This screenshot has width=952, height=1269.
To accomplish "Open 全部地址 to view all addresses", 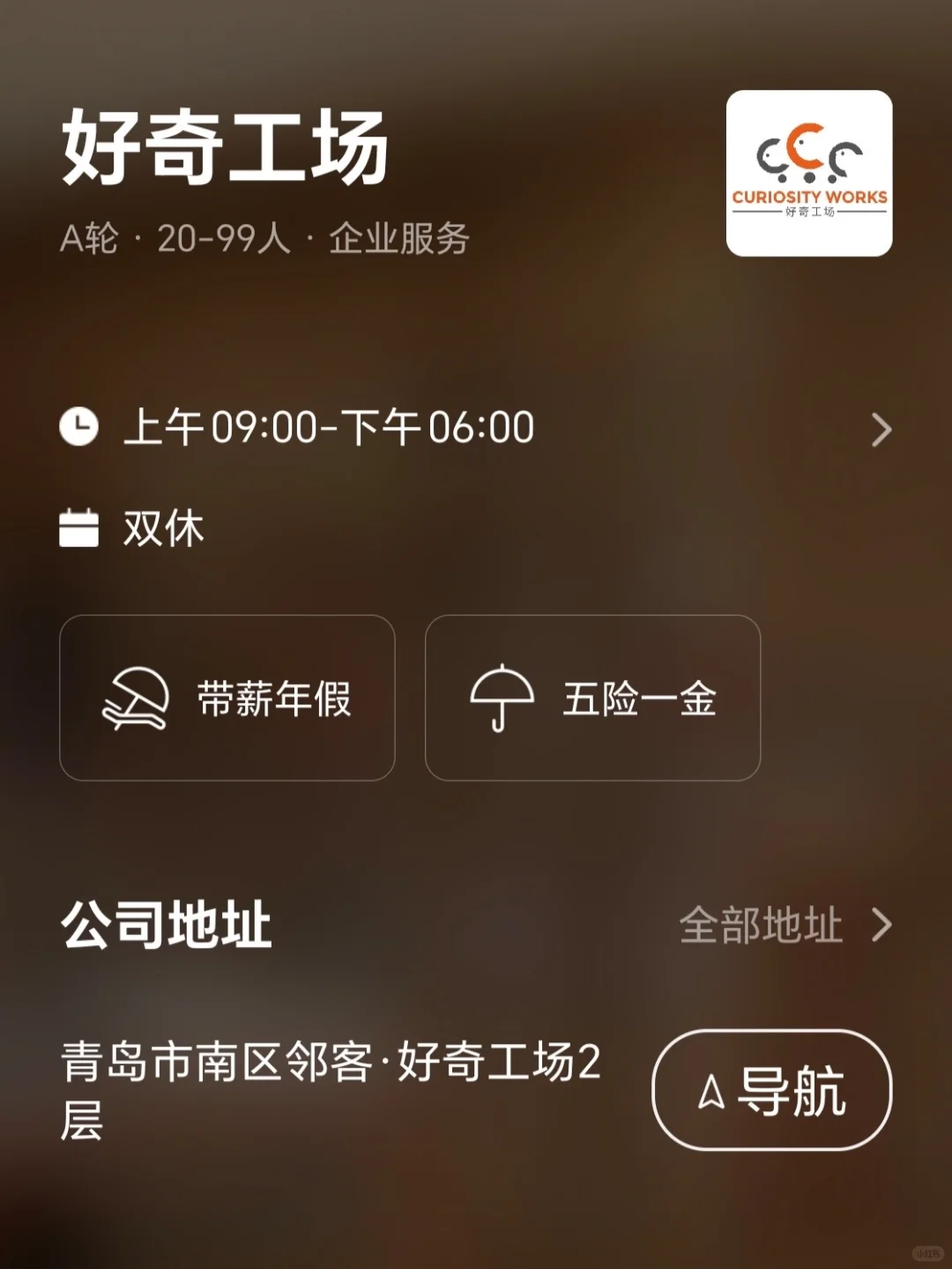I will pyautogui.click(x=784, y=925).
